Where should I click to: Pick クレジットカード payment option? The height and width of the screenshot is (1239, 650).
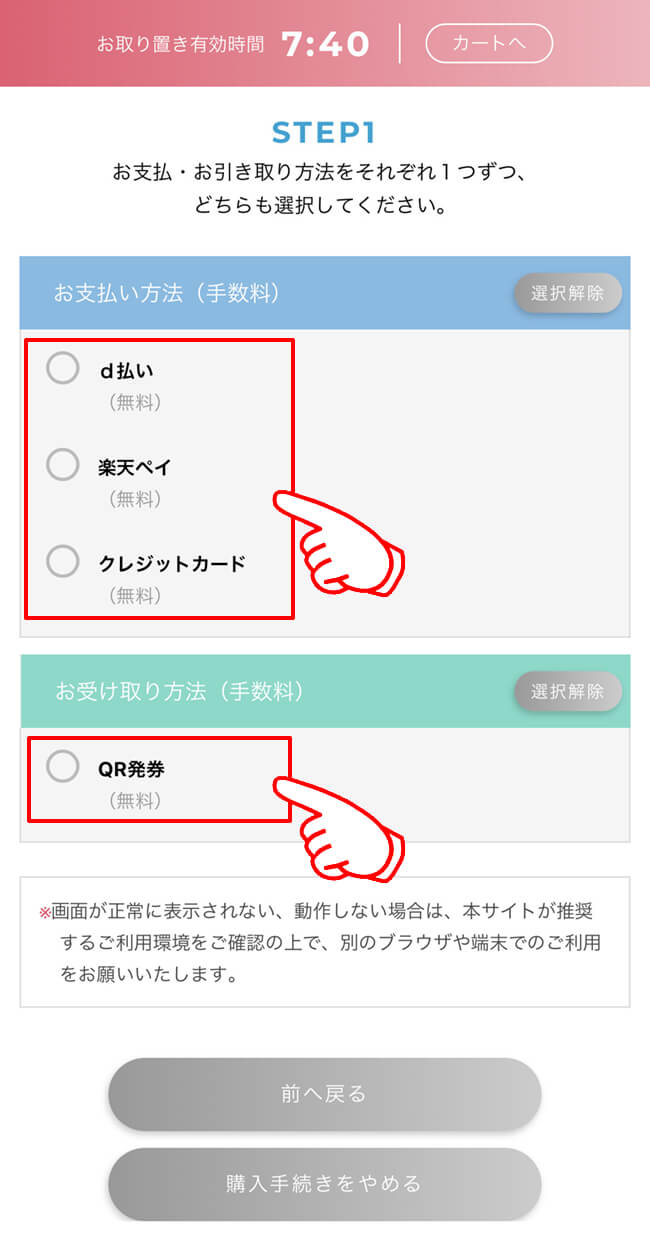[63, 562]
